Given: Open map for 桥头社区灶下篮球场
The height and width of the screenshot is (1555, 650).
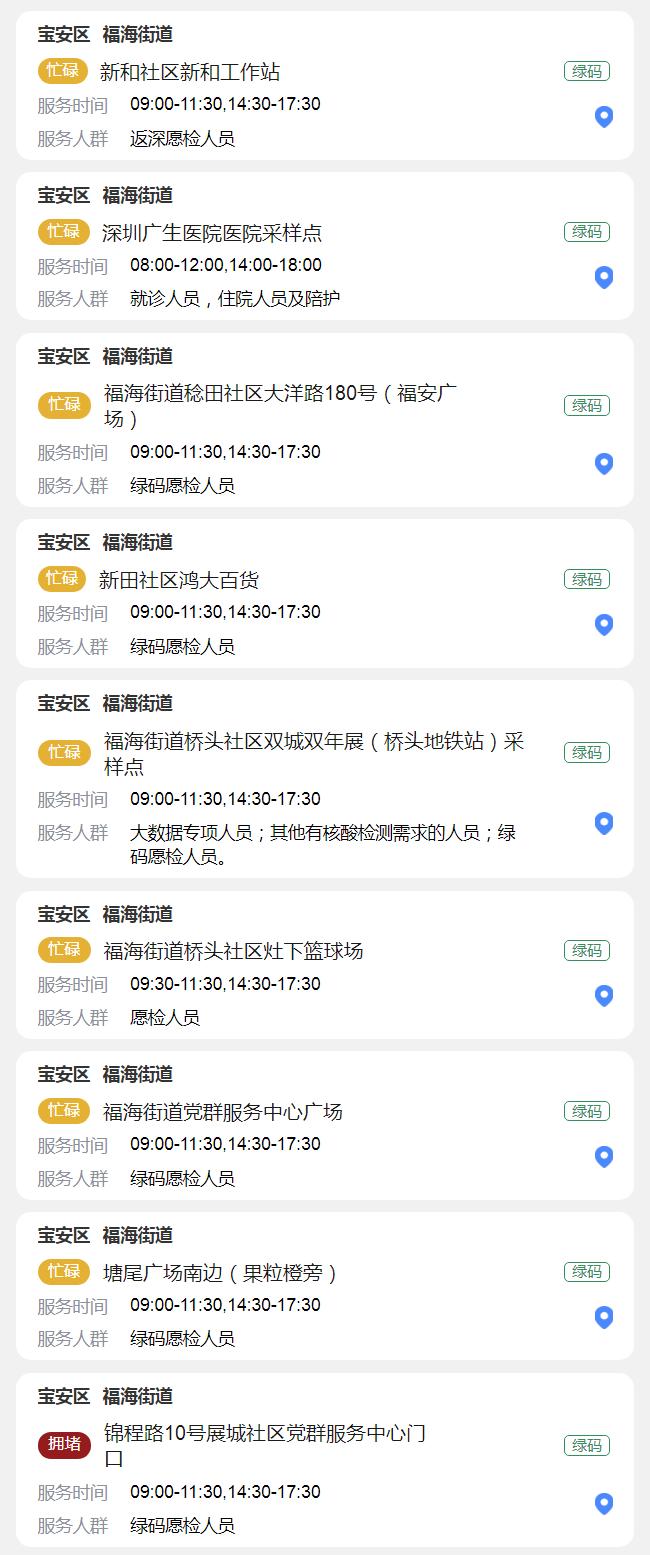Looking at the screenshot, I should click(603, 996).
